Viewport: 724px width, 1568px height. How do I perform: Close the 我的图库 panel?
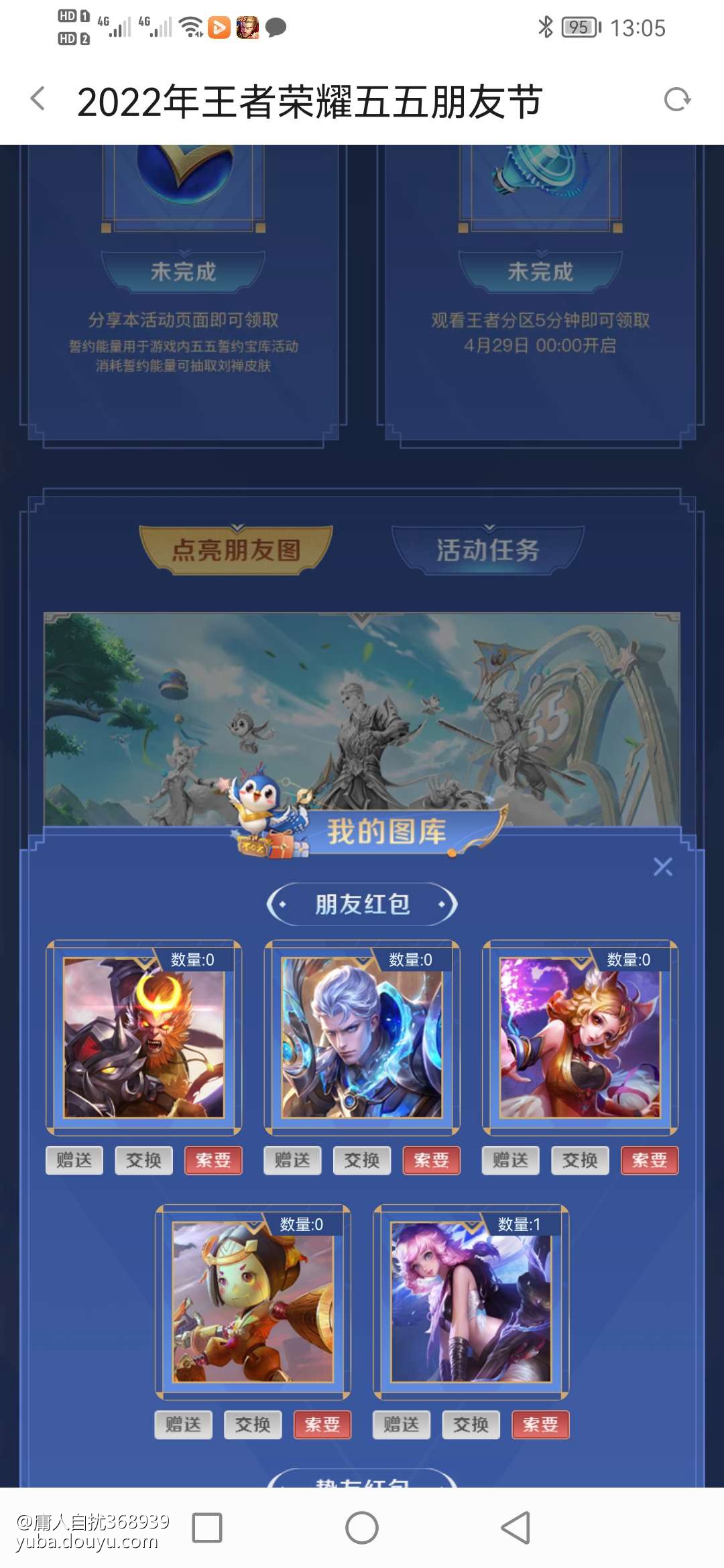662,866
